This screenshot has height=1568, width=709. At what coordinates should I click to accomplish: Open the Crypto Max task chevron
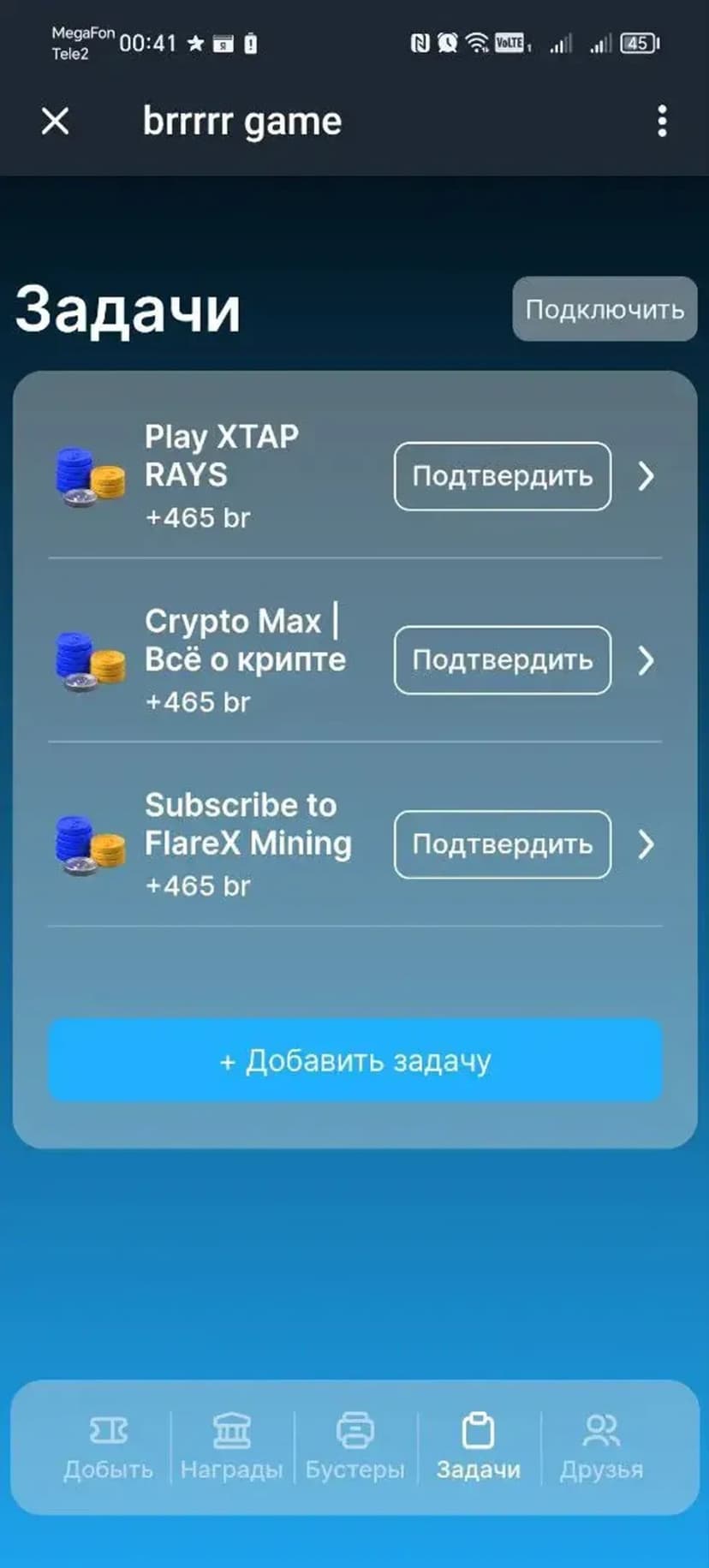tap(646, 660)
